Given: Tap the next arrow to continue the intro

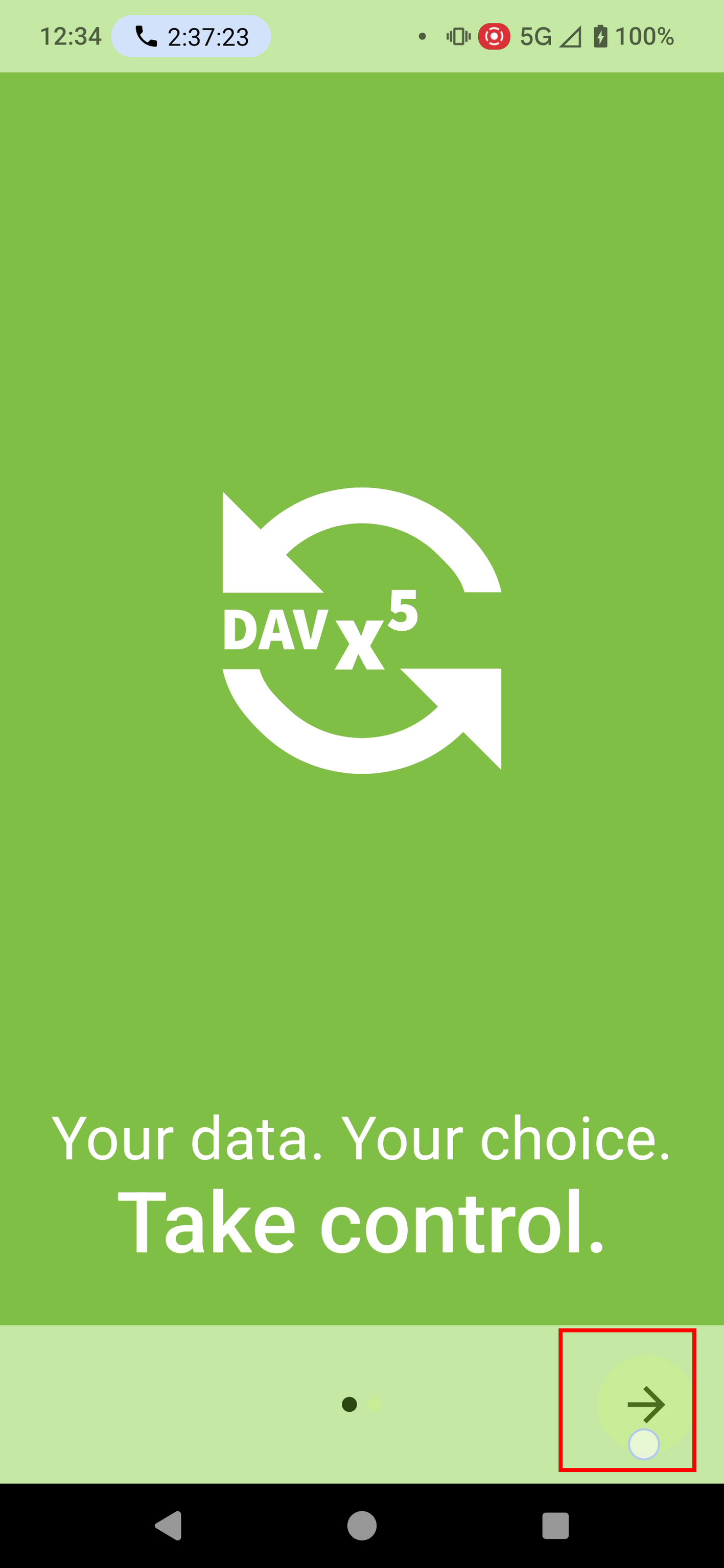Looking at the screenshot, I should [x=644, y=1404].
